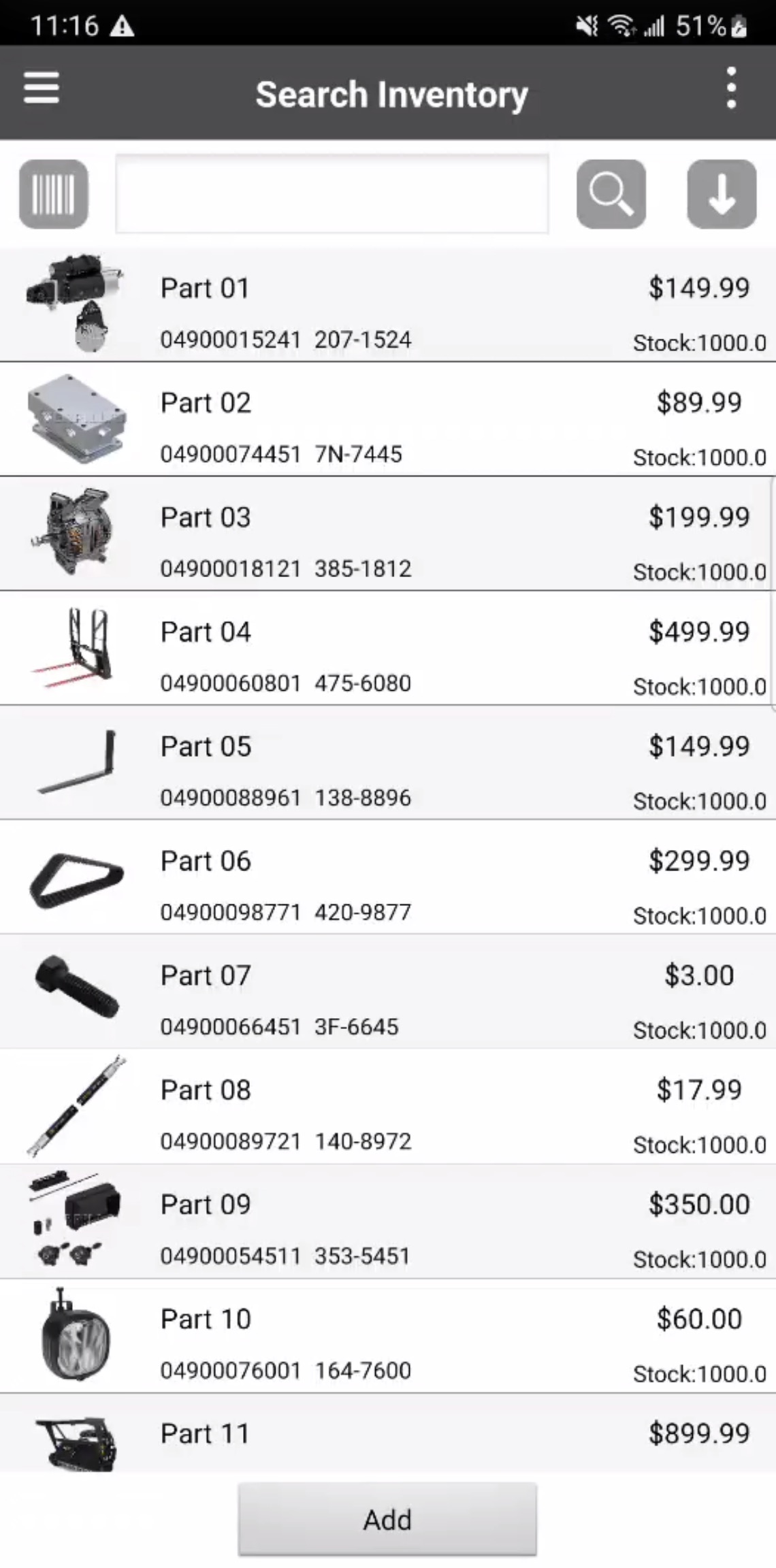776x1568 pixels.
Task: Tap the barcode scanner button
Action: click(x=54, y=195)
